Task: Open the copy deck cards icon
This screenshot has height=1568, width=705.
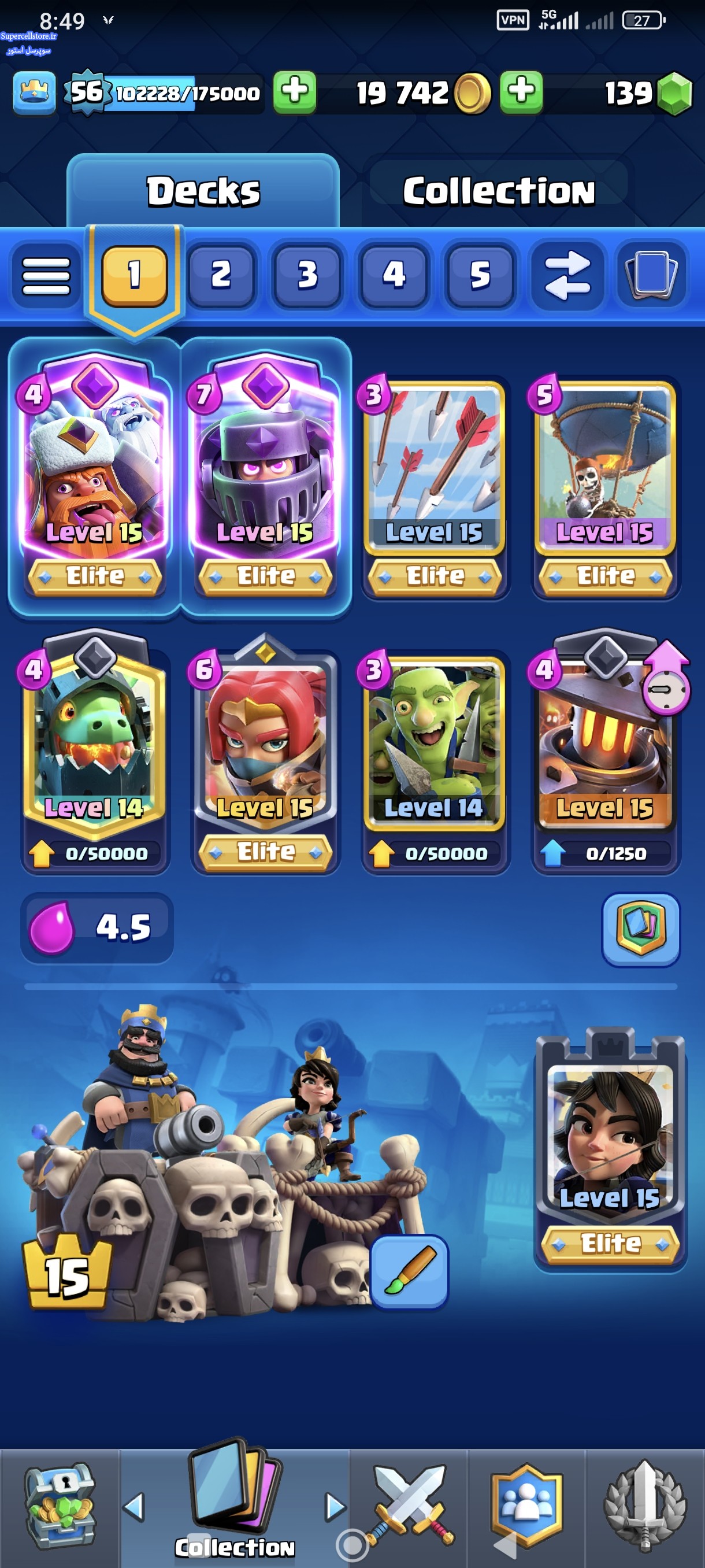Action: tap(651, 275)
